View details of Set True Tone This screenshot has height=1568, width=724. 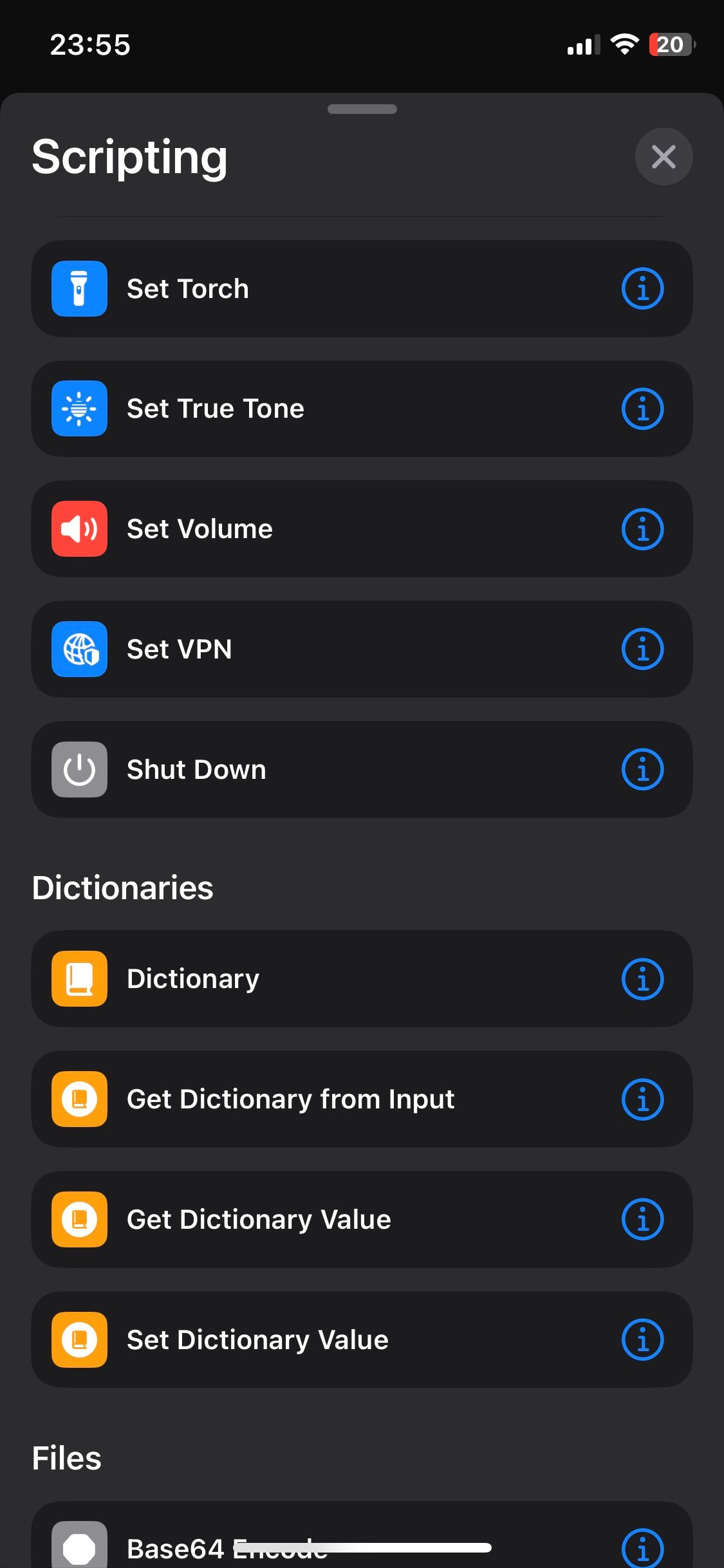643,408
